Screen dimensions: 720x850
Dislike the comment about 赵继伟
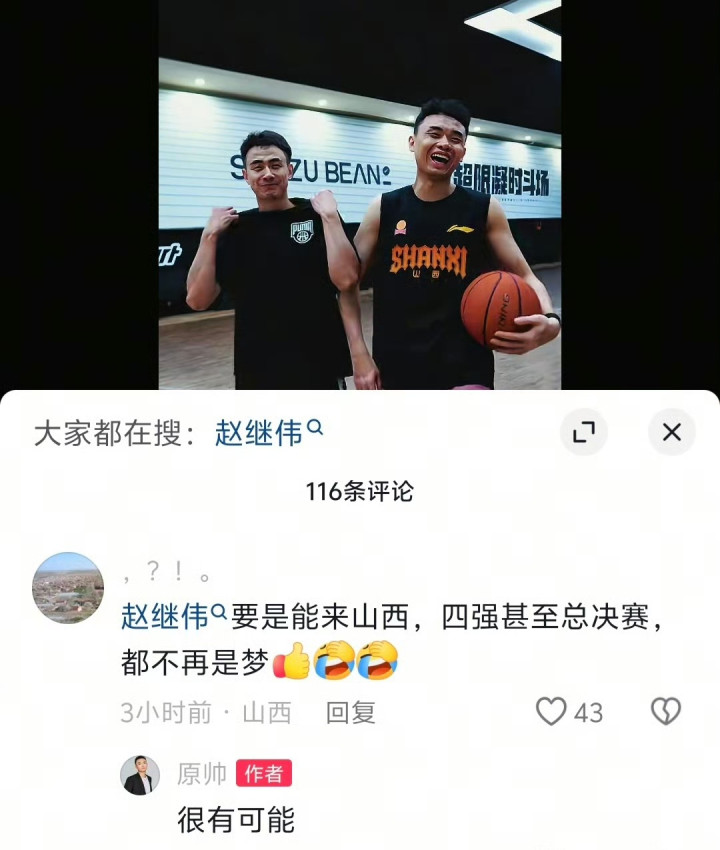(x=666, y=711)
